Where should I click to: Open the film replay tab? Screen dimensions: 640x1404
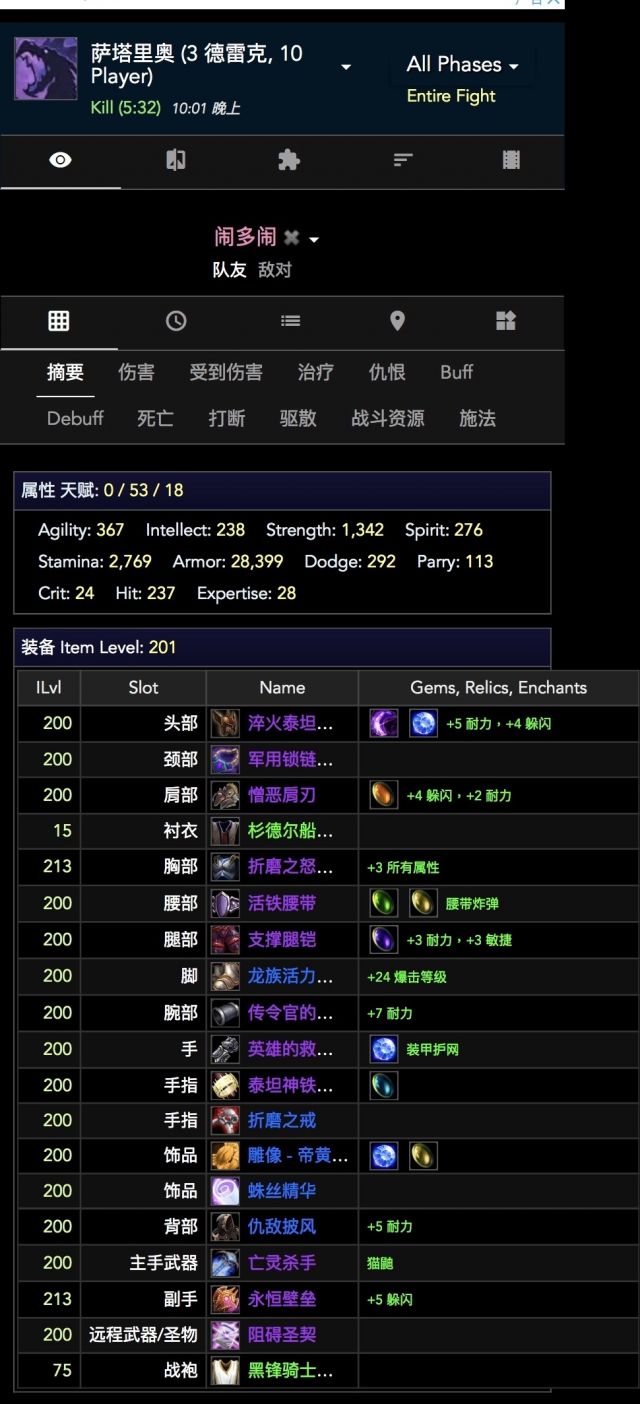coord(511,160)
